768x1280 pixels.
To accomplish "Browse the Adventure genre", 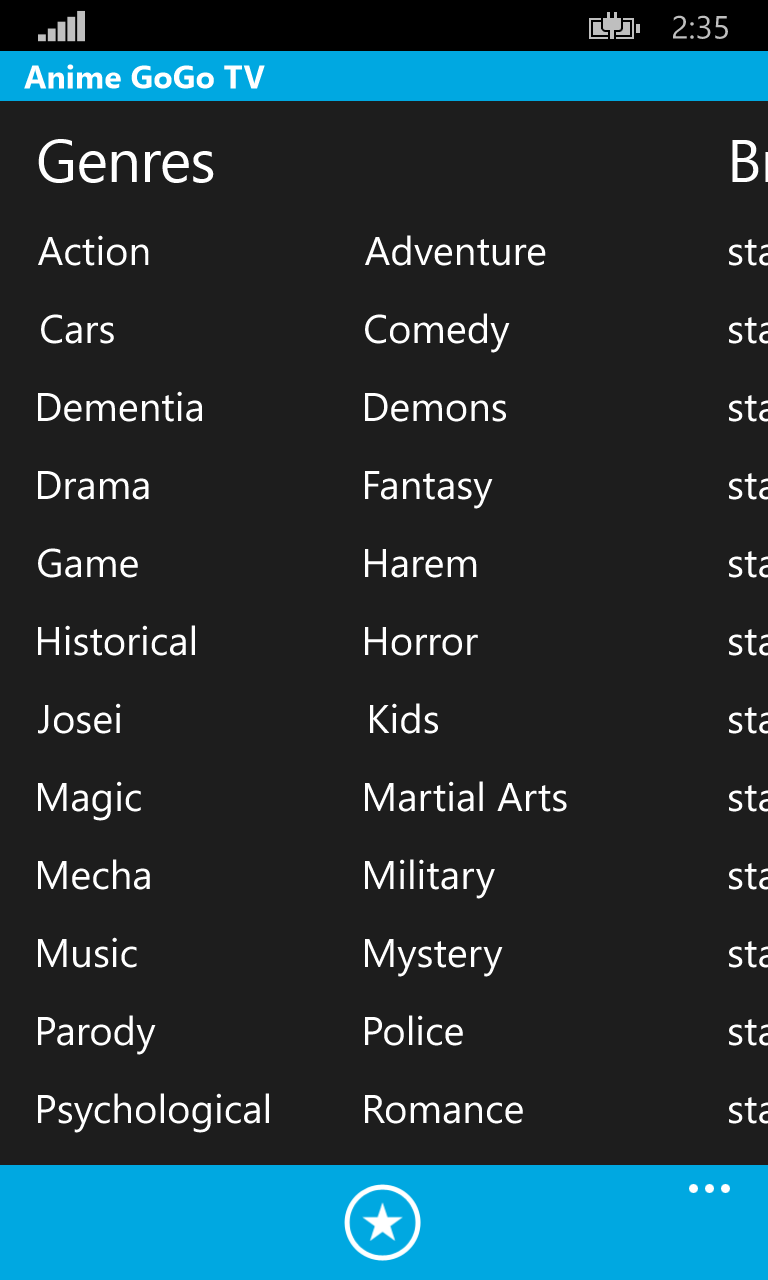I will (456, 252).
